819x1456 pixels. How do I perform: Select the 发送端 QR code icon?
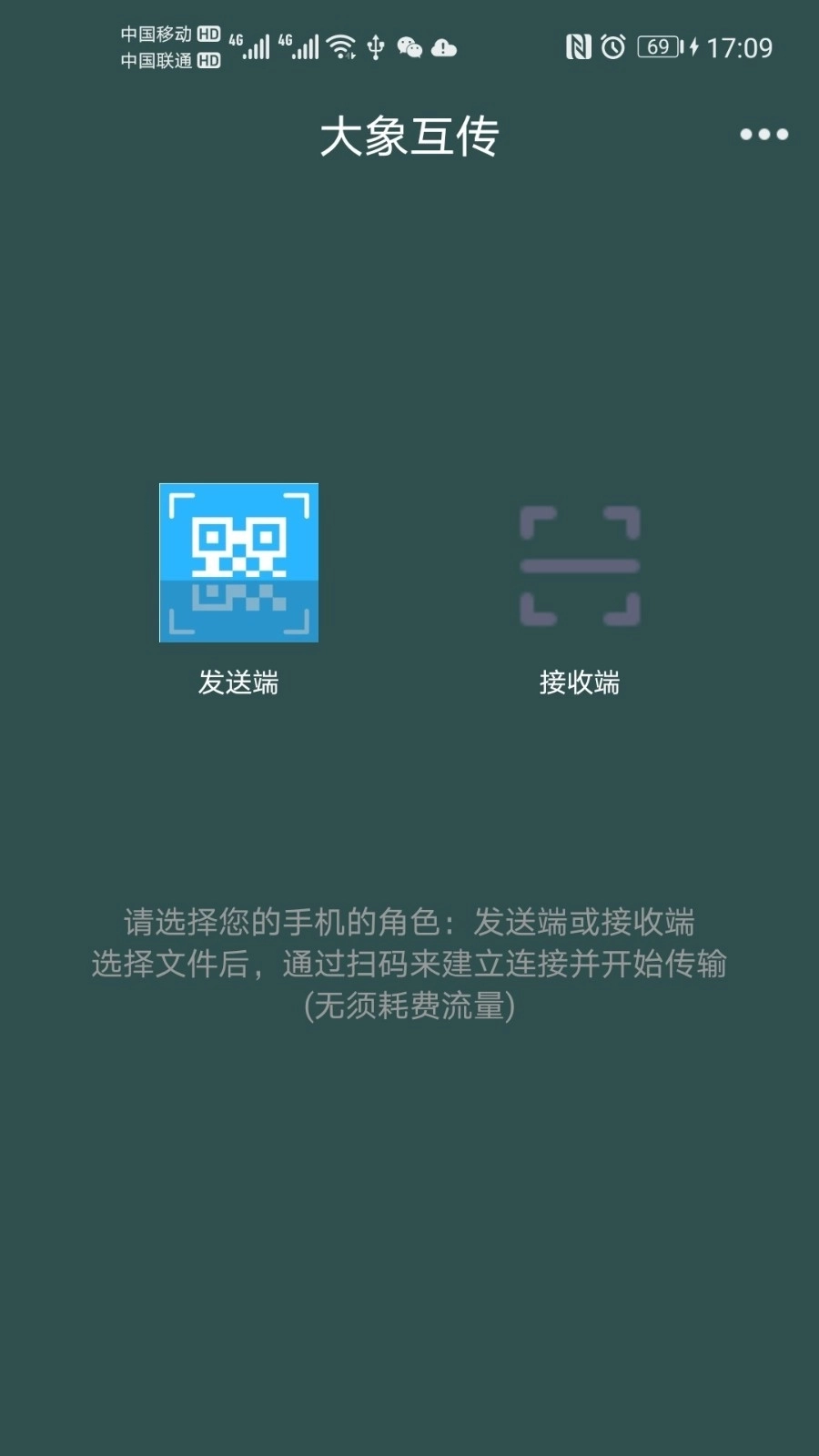[x=238, y=562]
